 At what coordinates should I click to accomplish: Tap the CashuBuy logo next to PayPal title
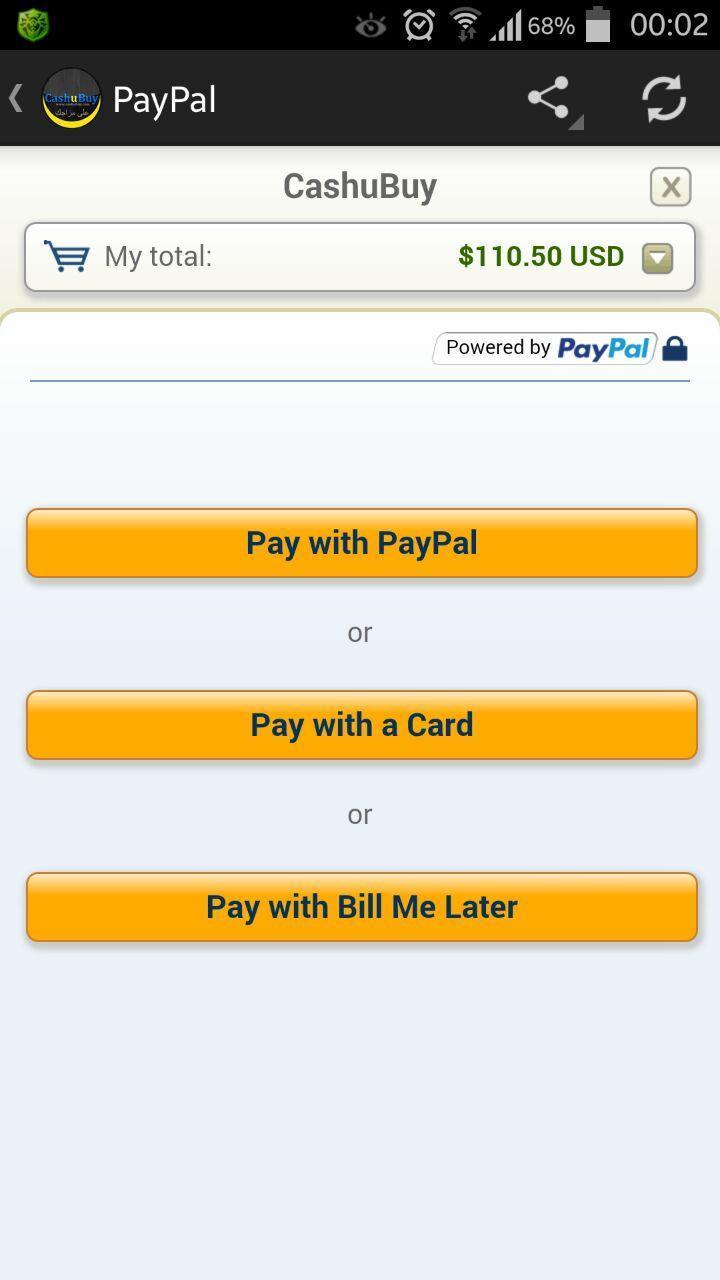[71, 98]
